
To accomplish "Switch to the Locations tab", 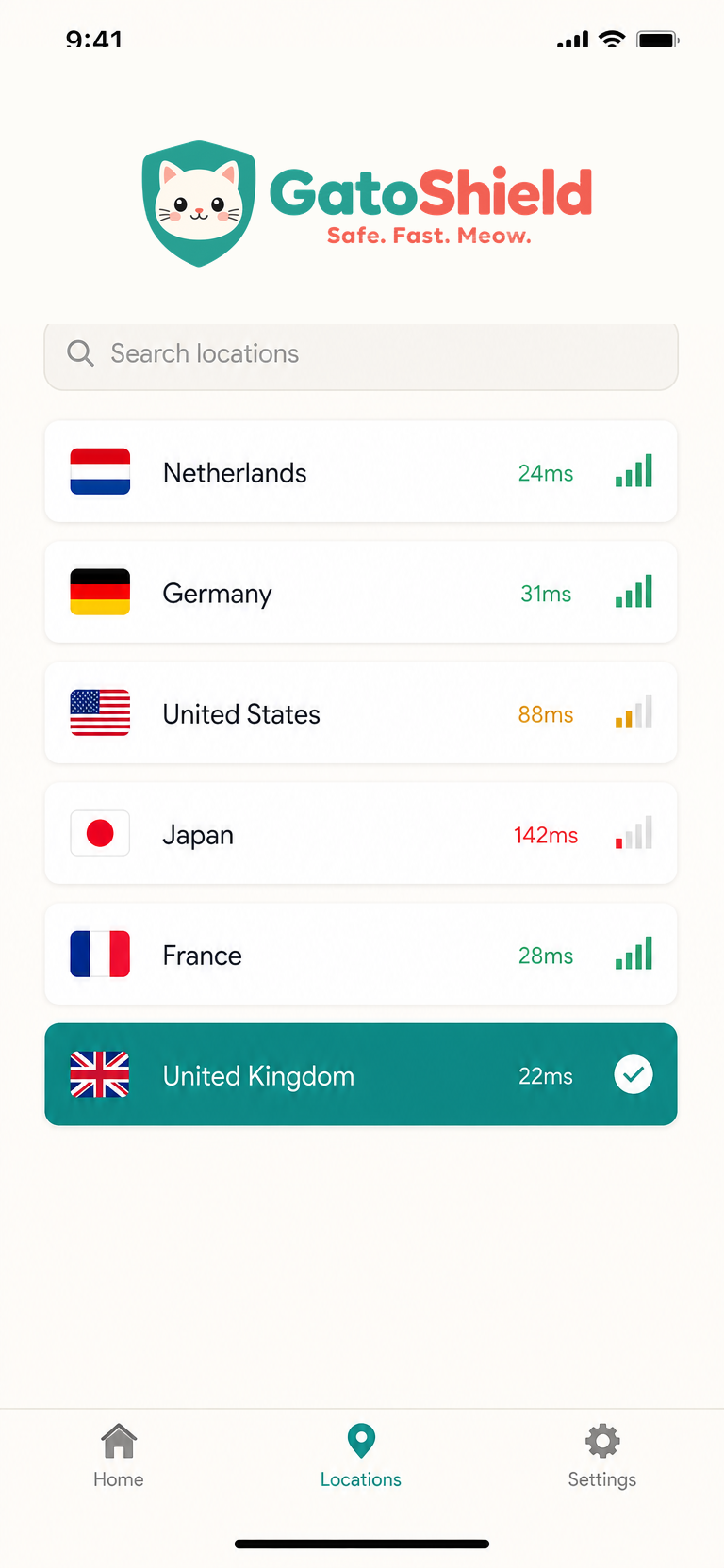I will pos(361,1457).
